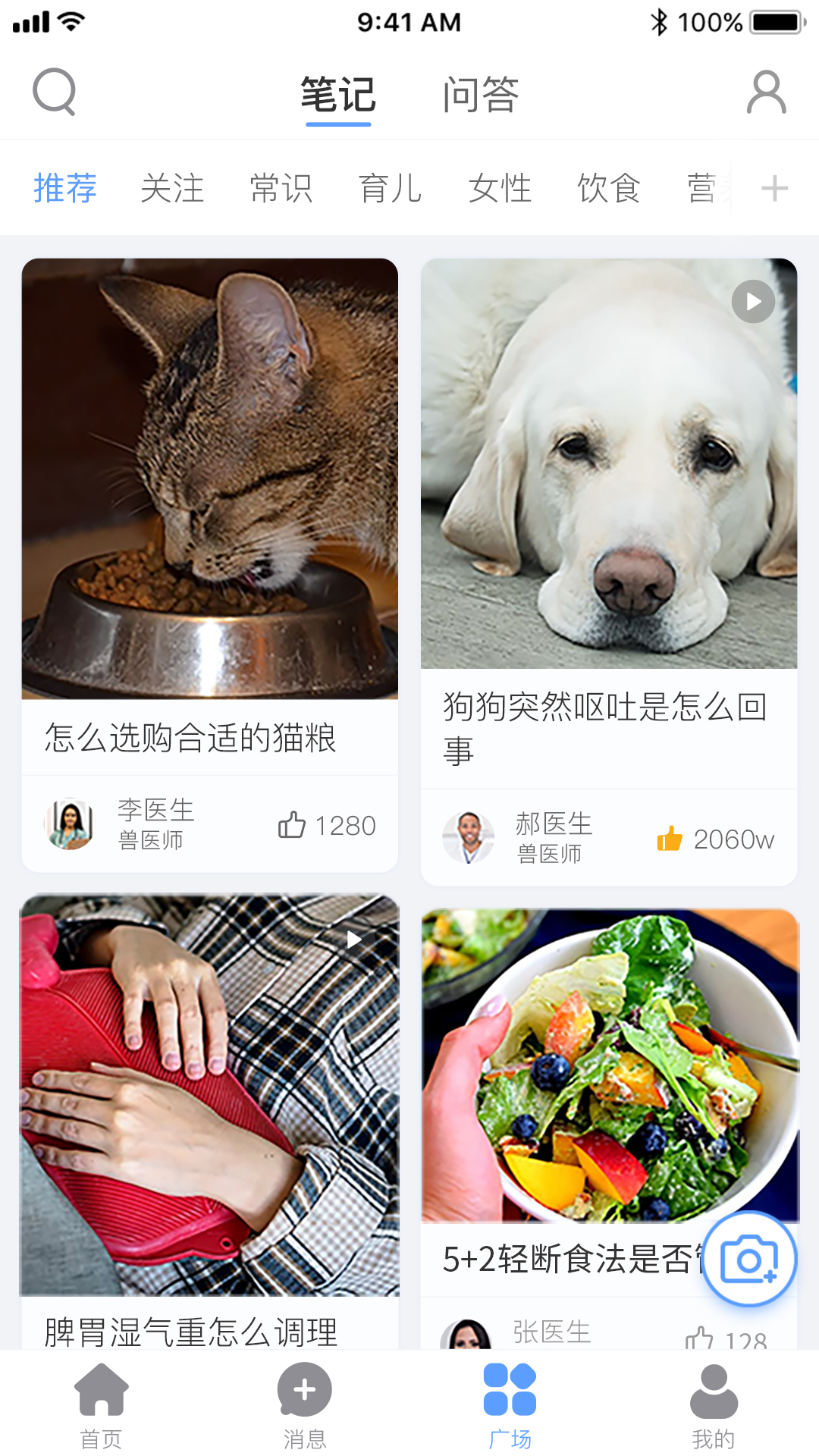Tap the camera floating action button
Image resolution: width=819 pixels, height=1456 pixels.
749,1259
